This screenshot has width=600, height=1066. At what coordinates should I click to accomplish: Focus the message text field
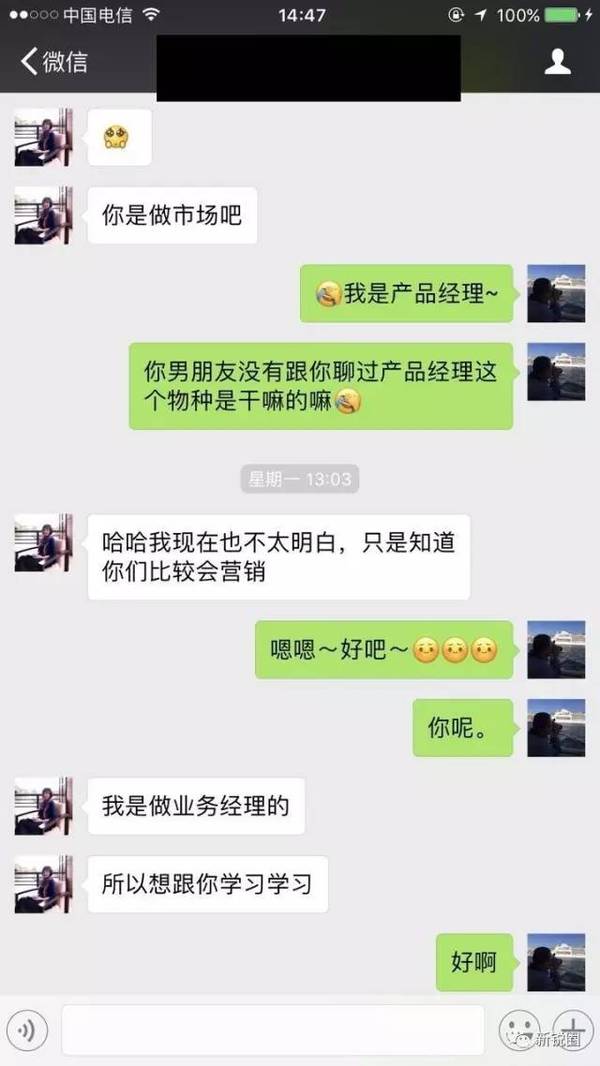tap(272, 1030)
